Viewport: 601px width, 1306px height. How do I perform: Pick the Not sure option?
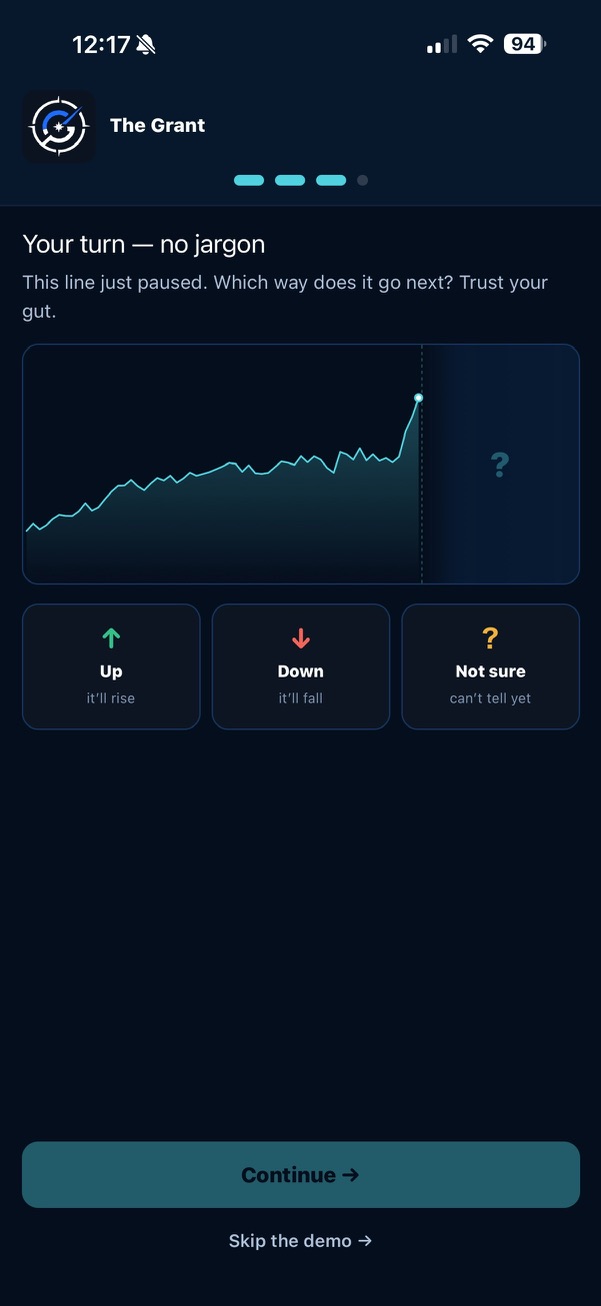[x=490, y=667]
